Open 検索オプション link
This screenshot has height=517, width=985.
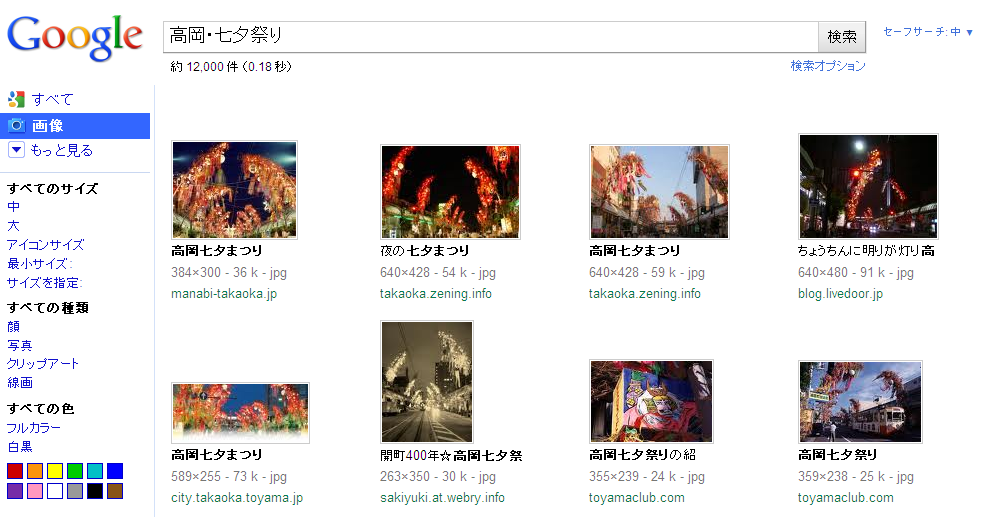coord(828,66)
